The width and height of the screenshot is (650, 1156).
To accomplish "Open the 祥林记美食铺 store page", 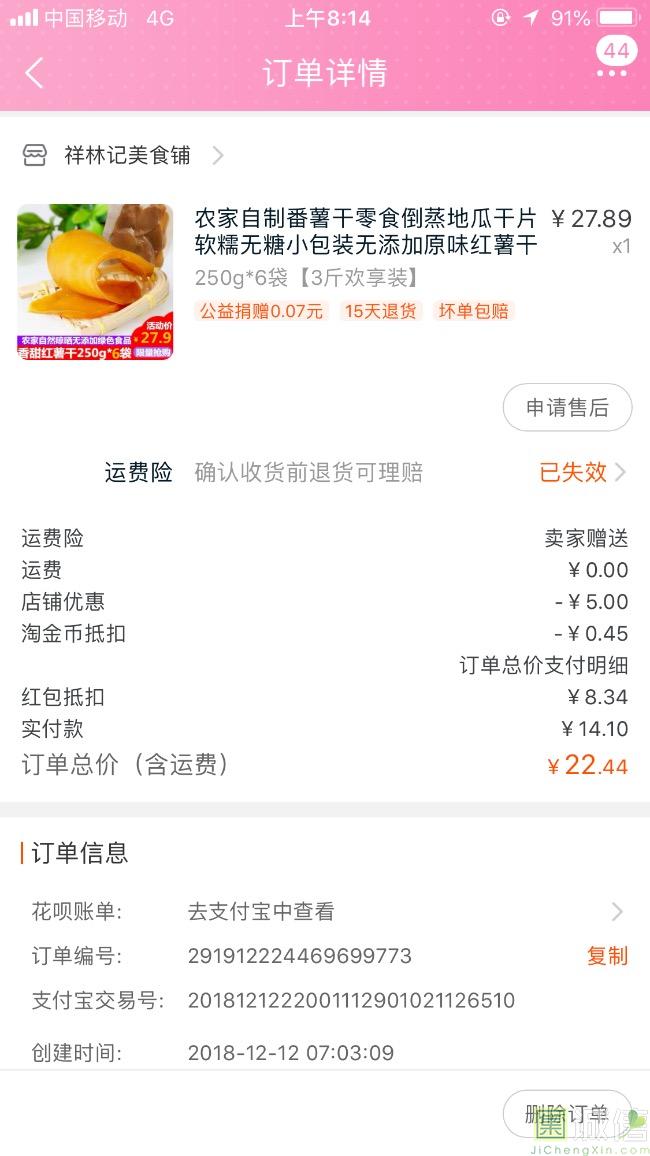I will [127, 155].
